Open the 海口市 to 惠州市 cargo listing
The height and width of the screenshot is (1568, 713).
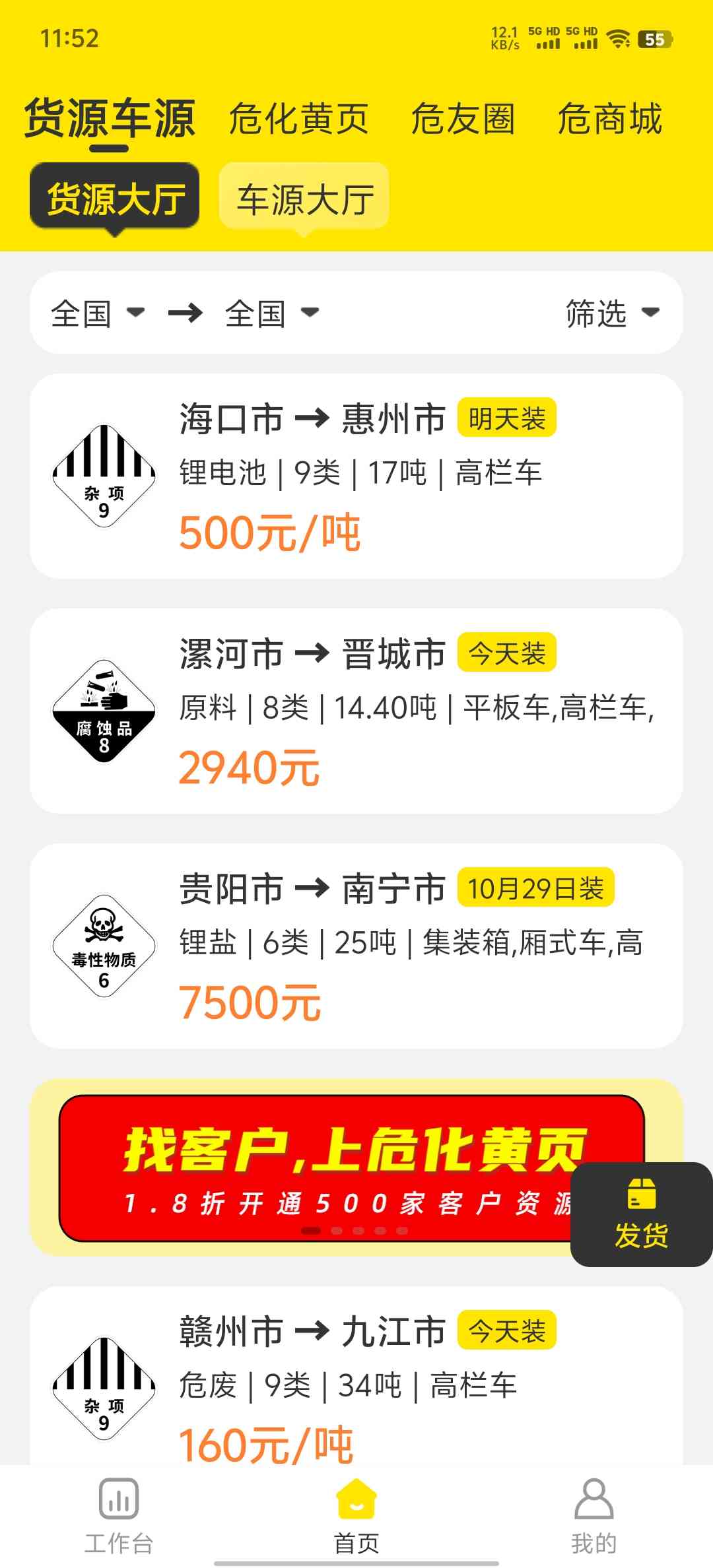tap(356, 476)
